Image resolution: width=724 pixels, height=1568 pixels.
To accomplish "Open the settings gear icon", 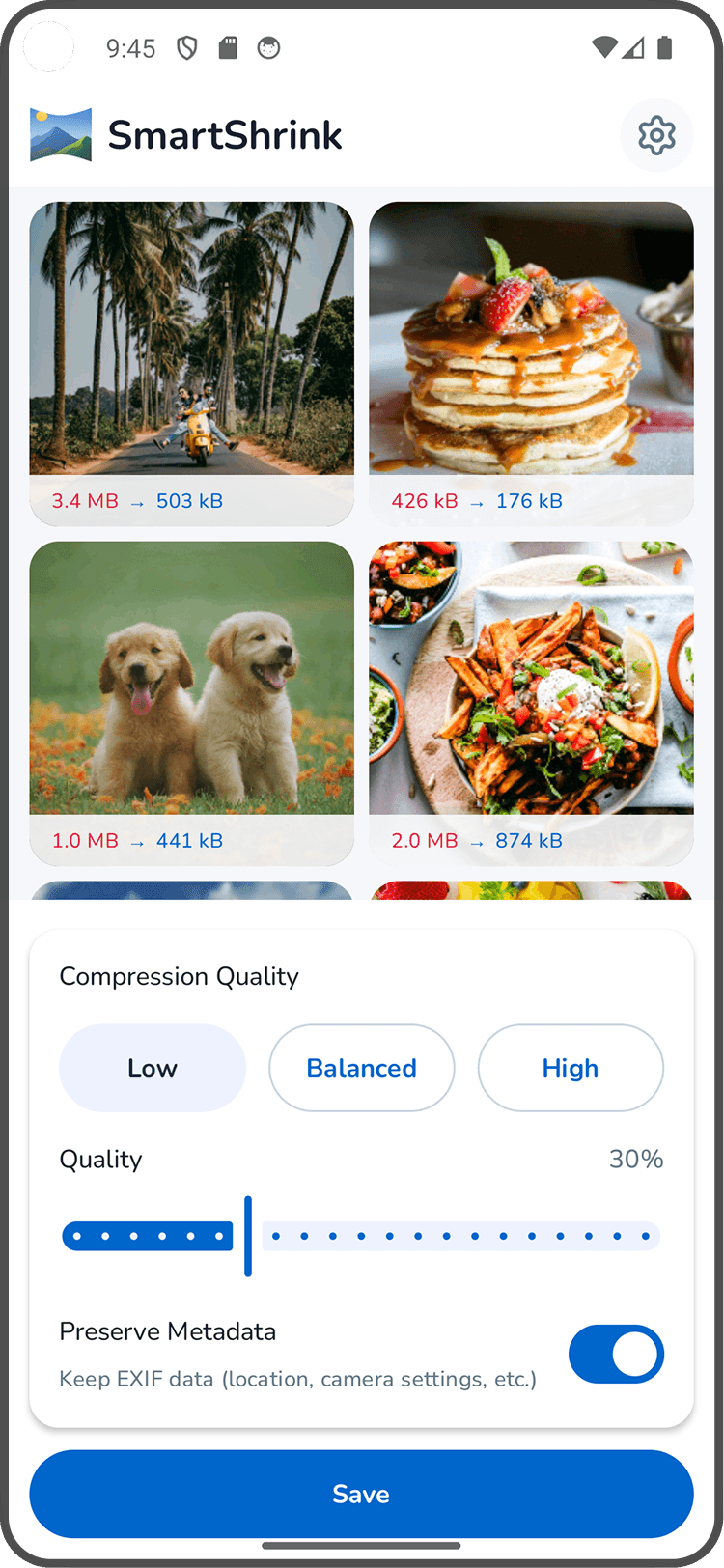I will pos(656,135).
